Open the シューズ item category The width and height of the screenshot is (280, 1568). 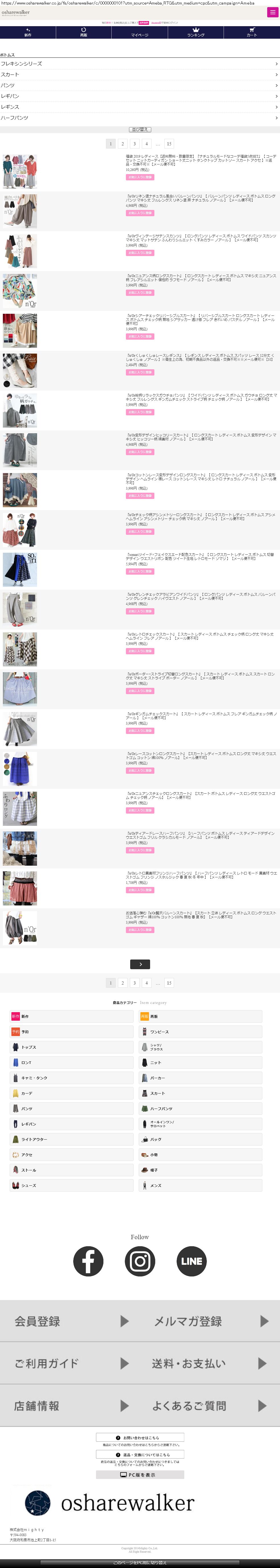(x=71, y=1185)
